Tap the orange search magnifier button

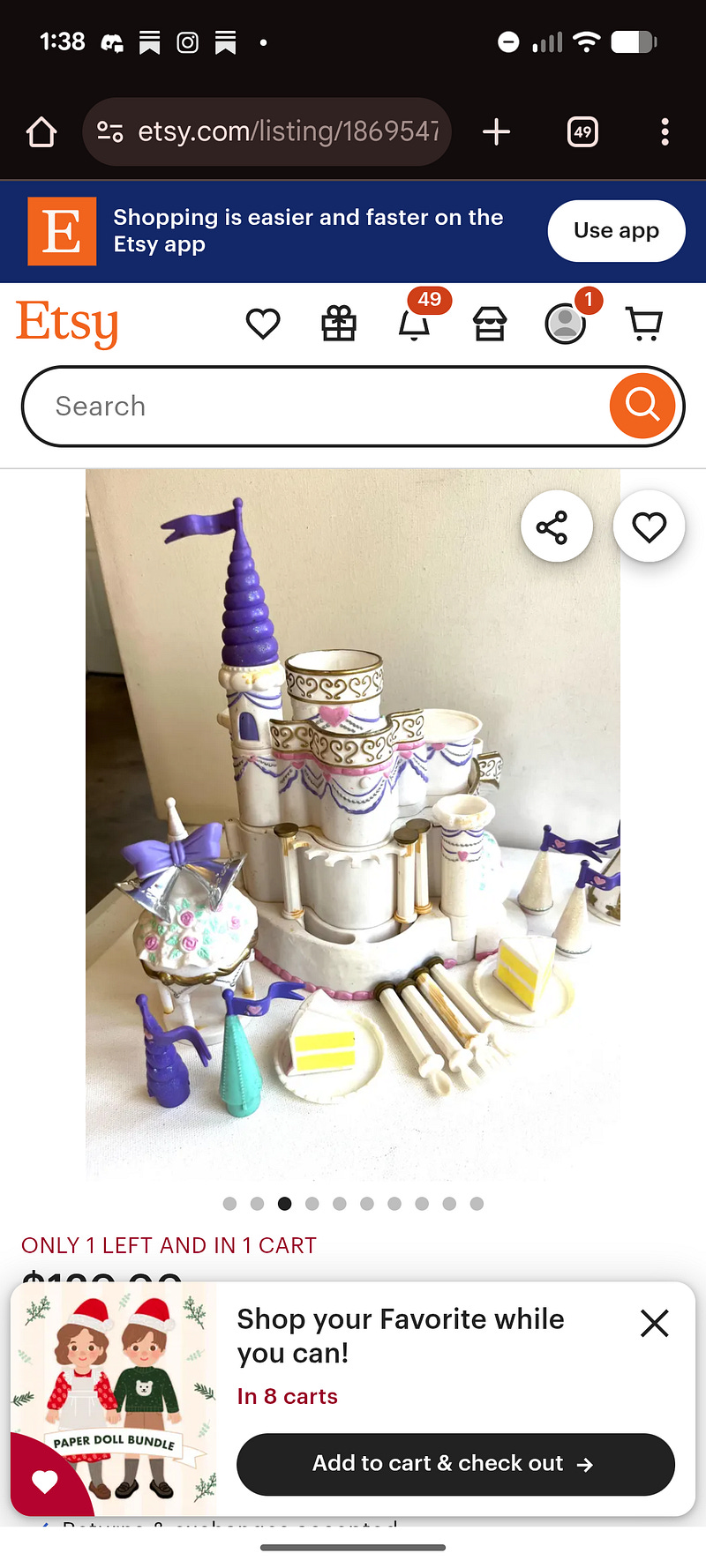pyautogui.click(x=642, y=406)
